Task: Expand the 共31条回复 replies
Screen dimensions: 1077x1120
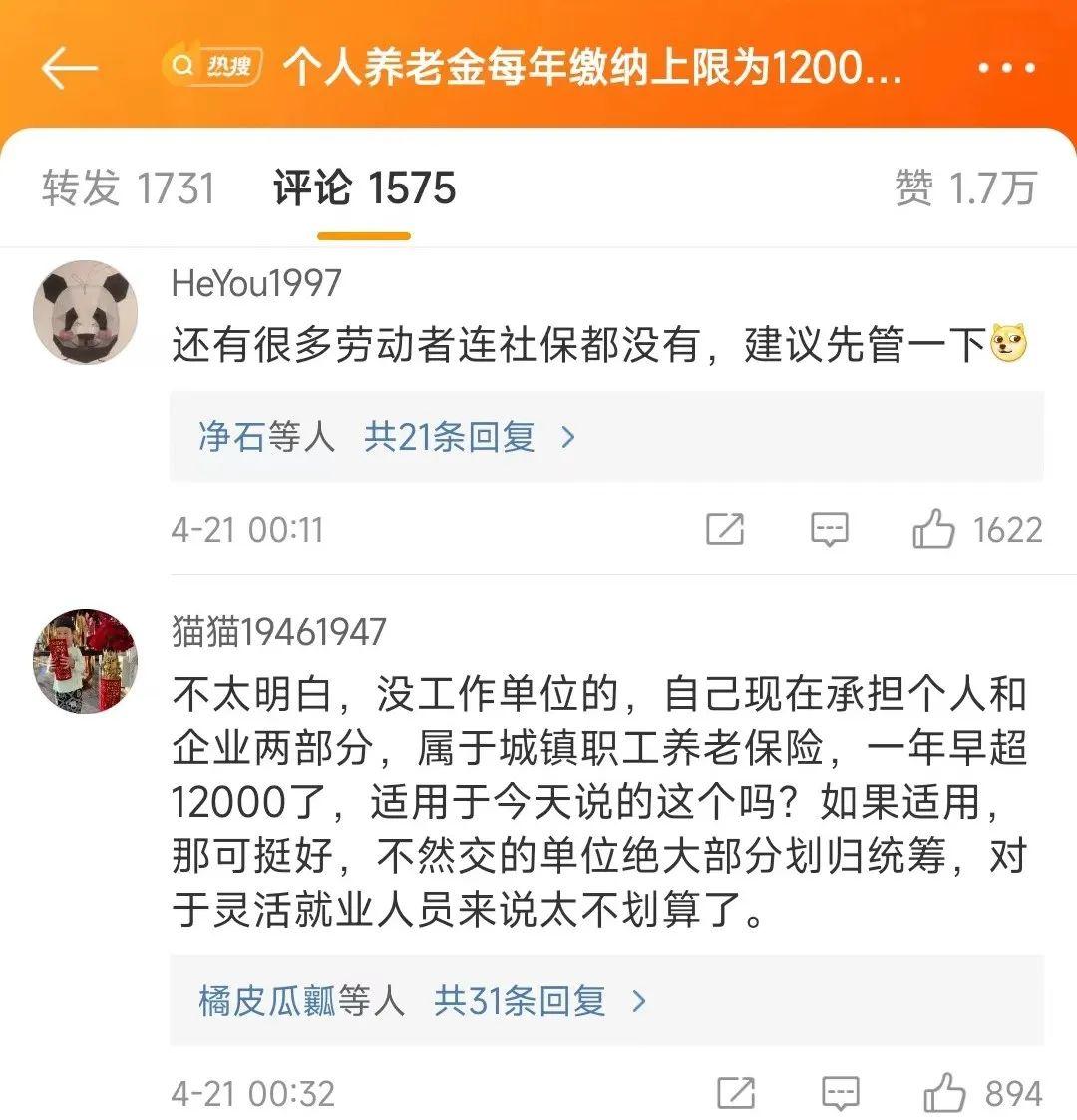Action: coord(538,1000)
